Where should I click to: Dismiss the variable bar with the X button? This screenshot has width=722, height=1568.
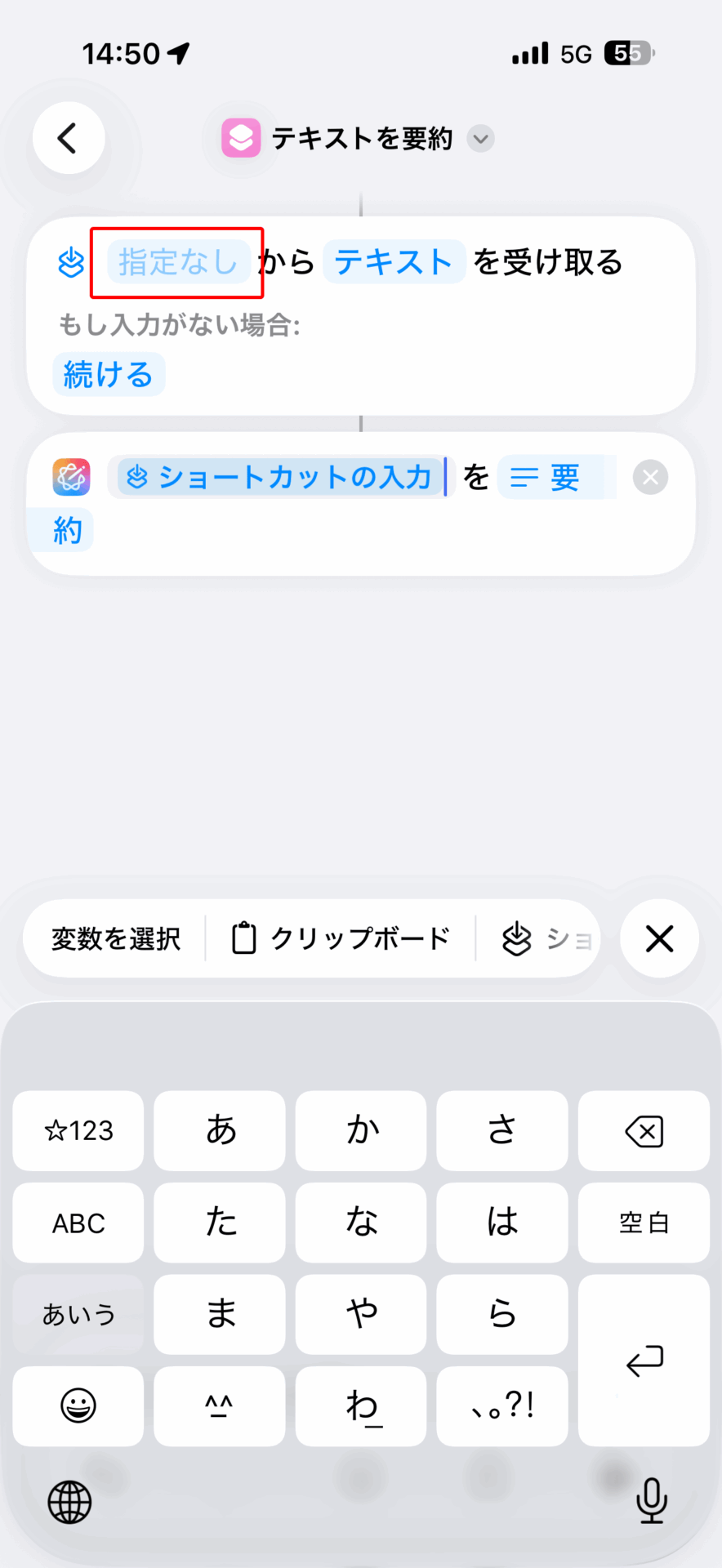(659, 939)
